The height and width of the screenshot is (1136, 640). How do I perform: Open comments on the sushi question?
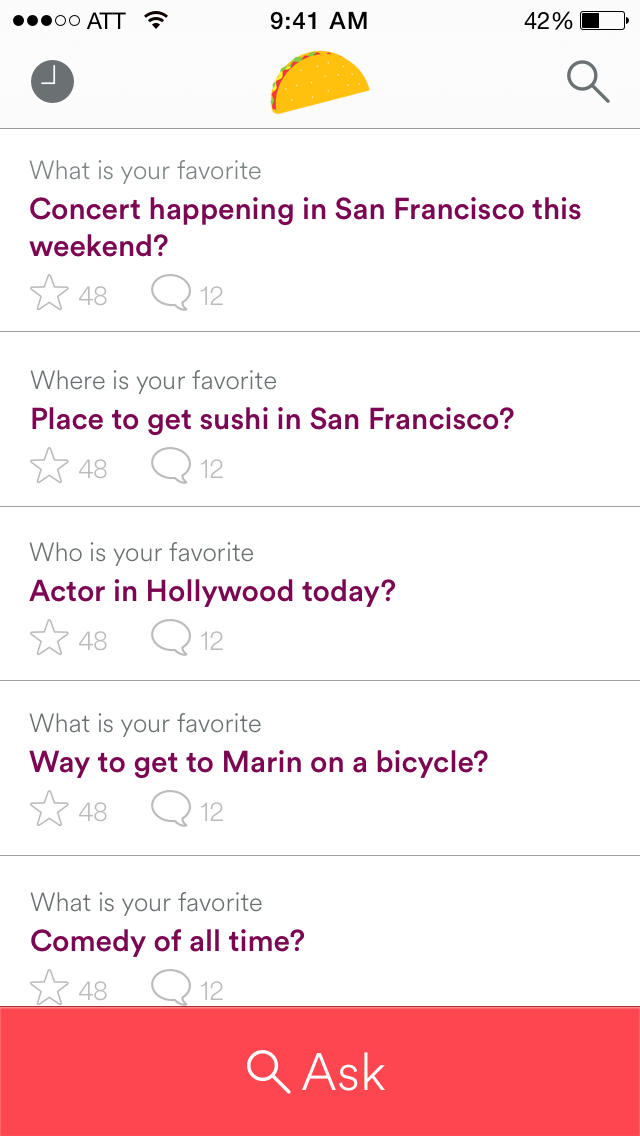tap(171, 467)
